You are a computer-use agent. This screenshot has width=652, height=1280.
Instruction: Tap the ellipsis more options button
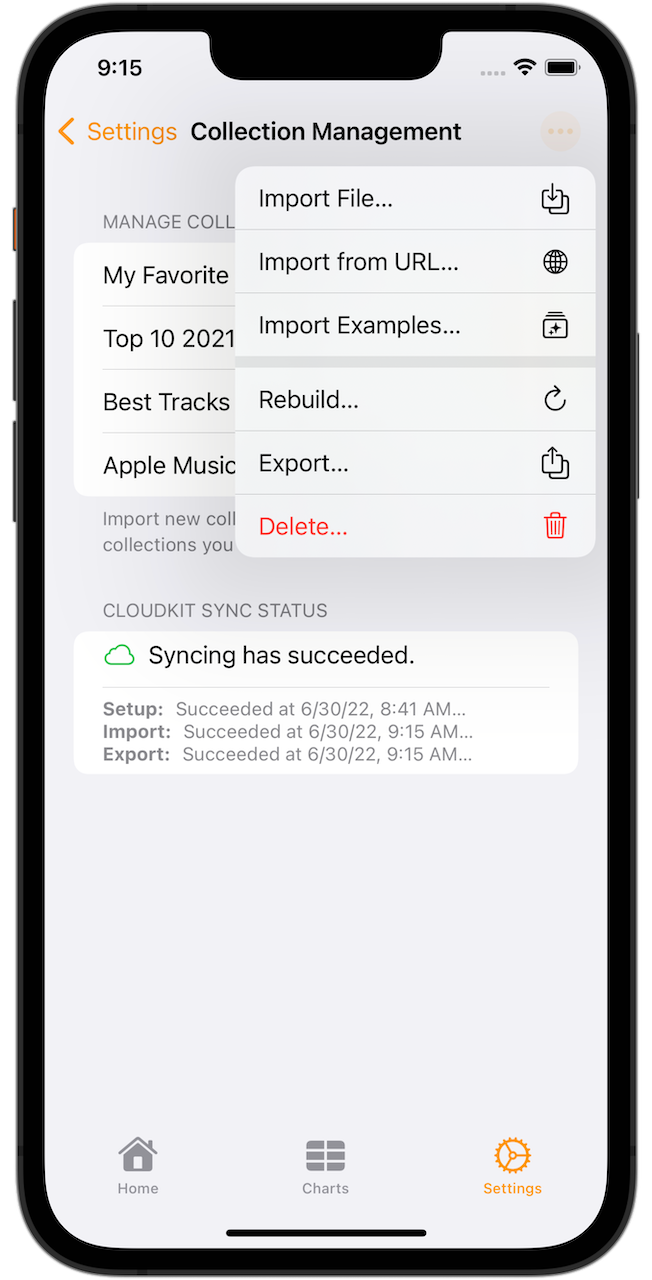tap(560, 132)
